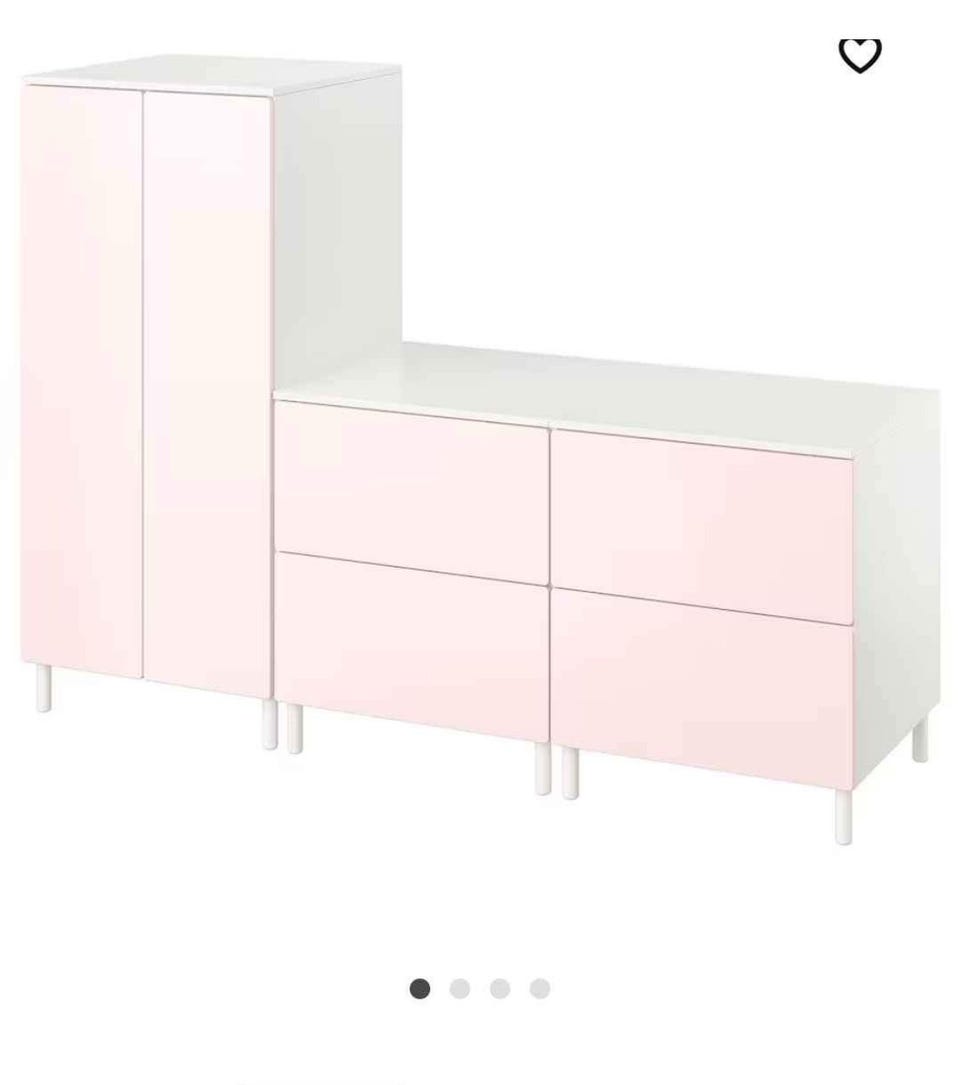Viewport: 960px width, 1085px height.
Task: Jump to the second image indicator dot
Action: point(460,989)
